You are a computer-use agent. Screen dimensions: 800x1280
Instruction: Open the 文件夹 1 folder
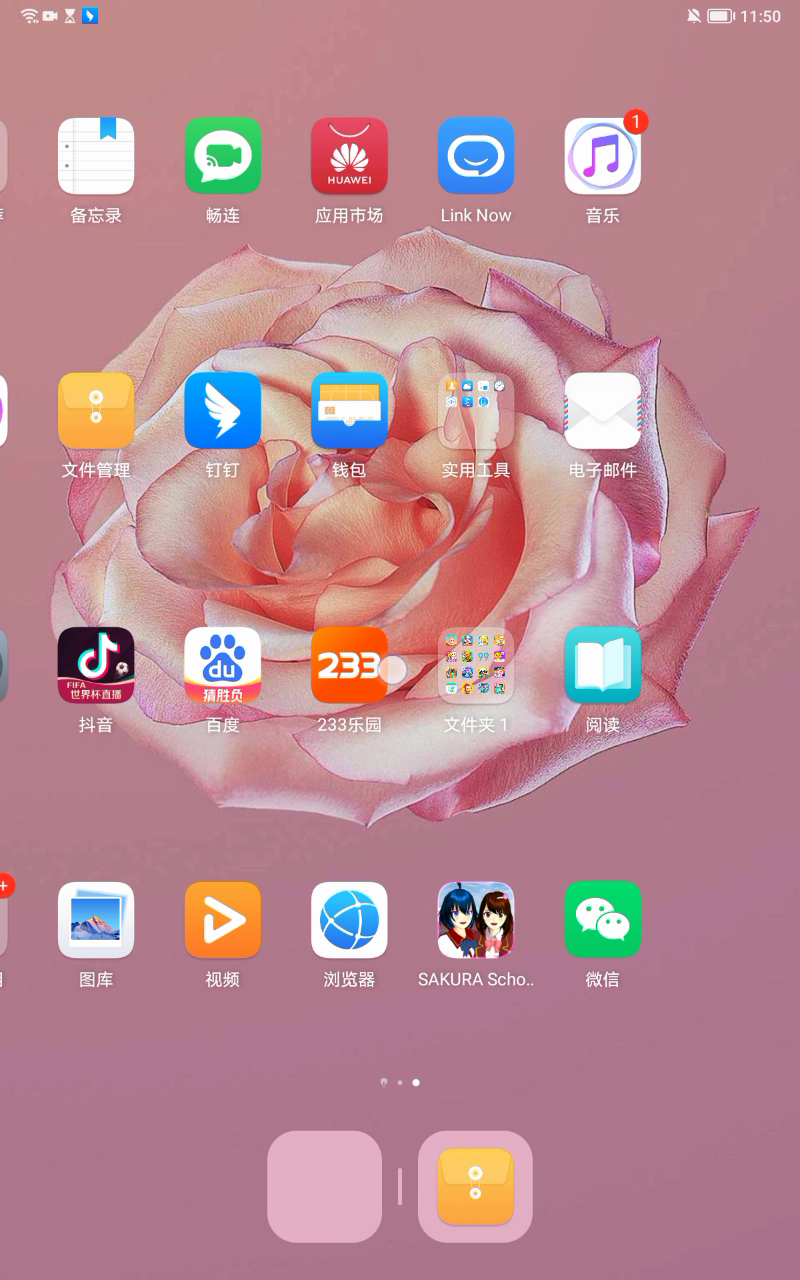pyautogui.click(x=476, y=665)
